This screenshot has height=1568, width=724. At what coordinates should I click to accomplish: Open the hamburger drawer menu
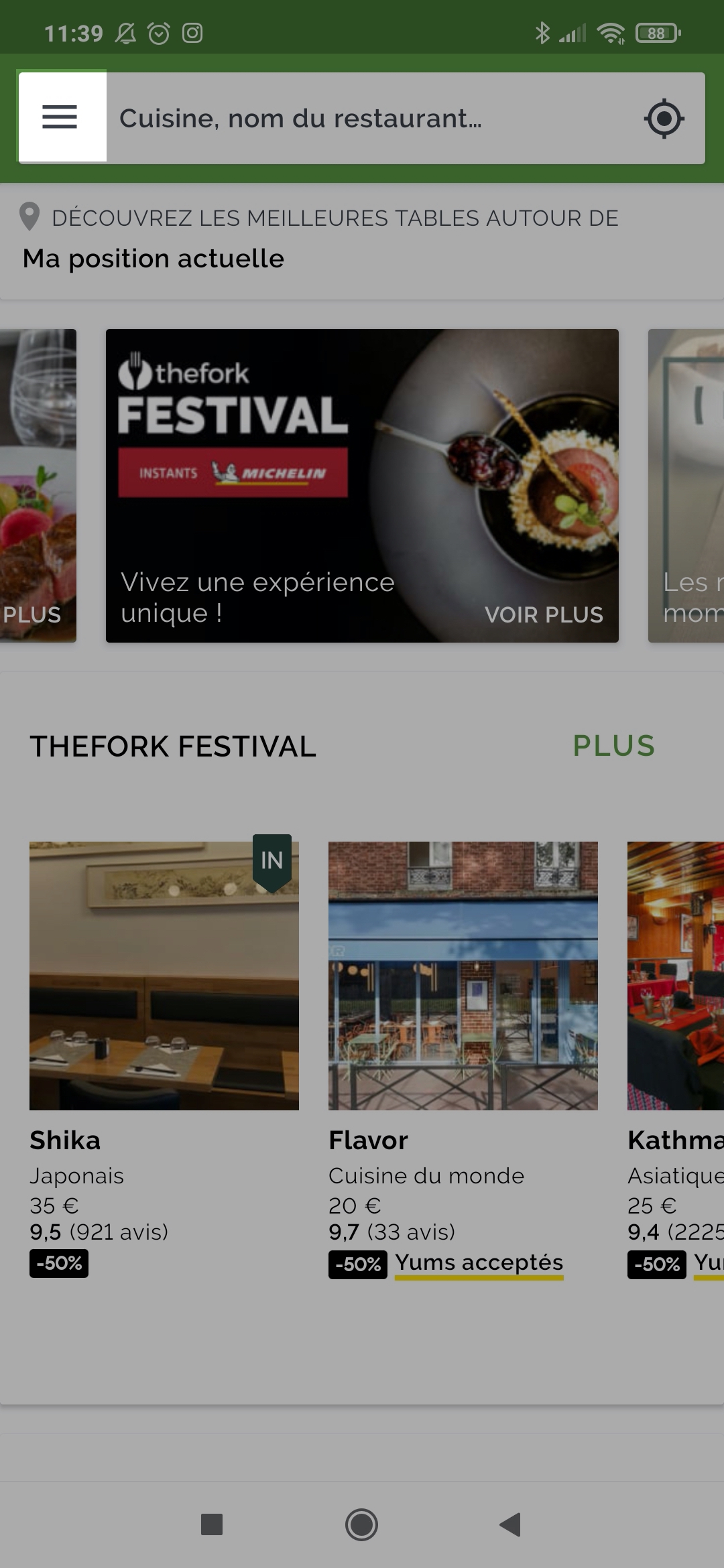click(62, 117)
